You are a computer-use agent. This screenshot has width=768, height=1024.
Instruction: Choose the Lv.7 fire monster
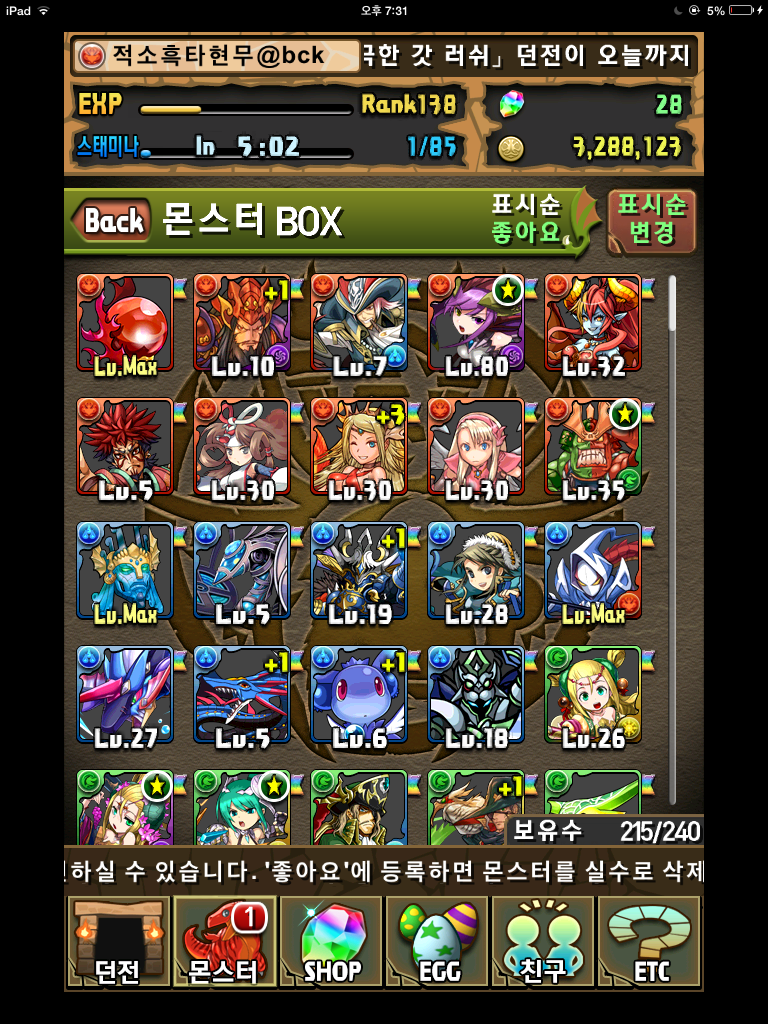[359, 323]
